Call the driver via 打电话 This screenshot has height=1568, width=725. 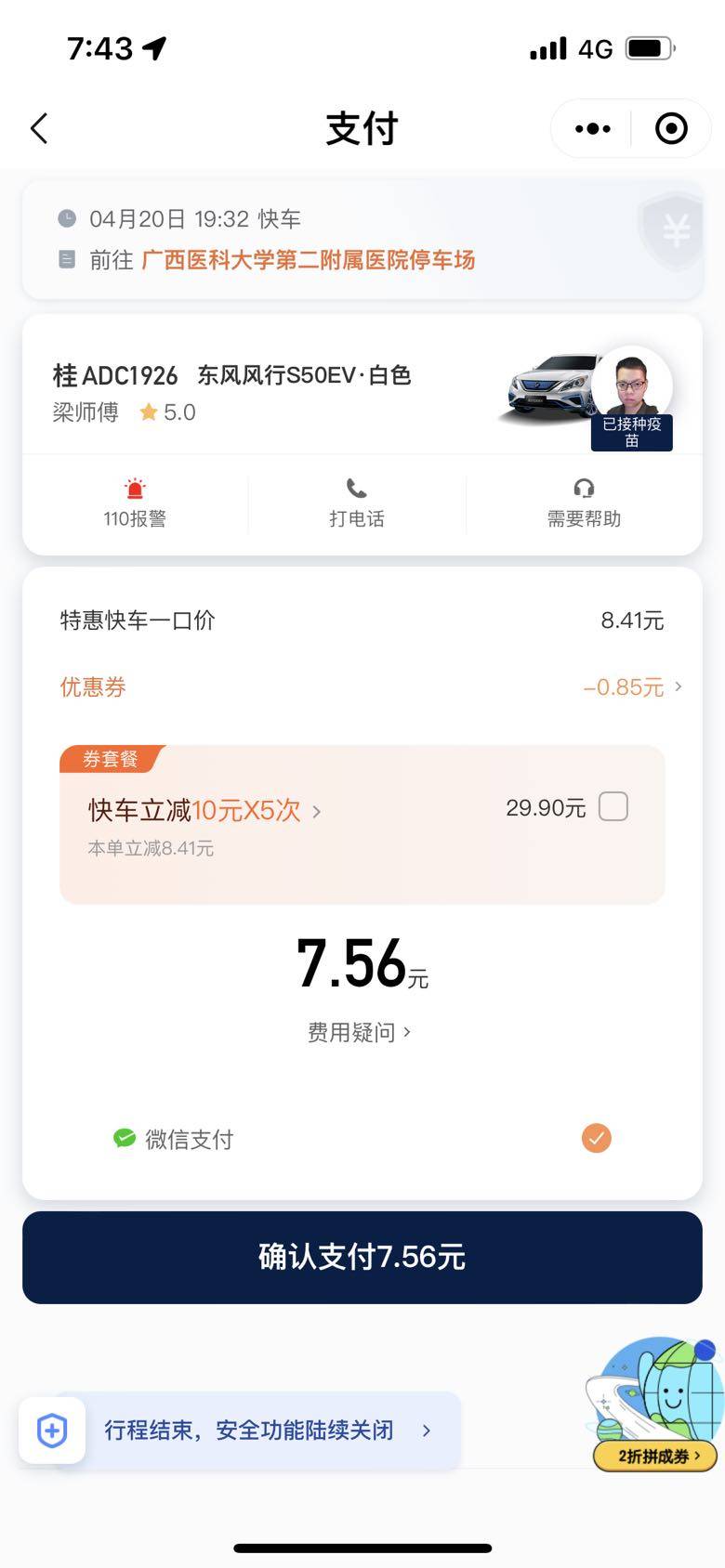(x=356, y=503)
